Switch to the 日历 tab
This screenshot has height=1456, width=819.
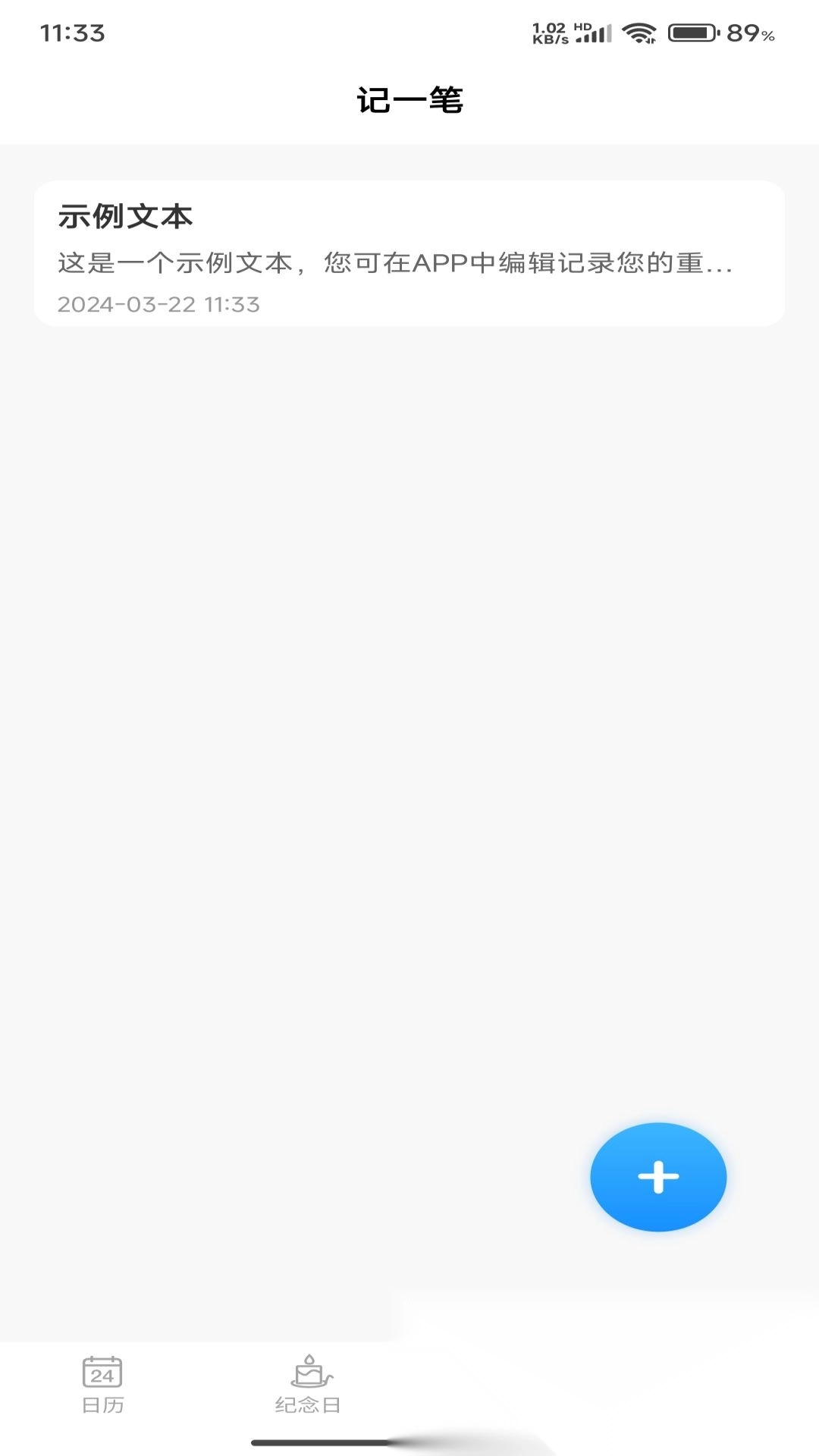102,1385
